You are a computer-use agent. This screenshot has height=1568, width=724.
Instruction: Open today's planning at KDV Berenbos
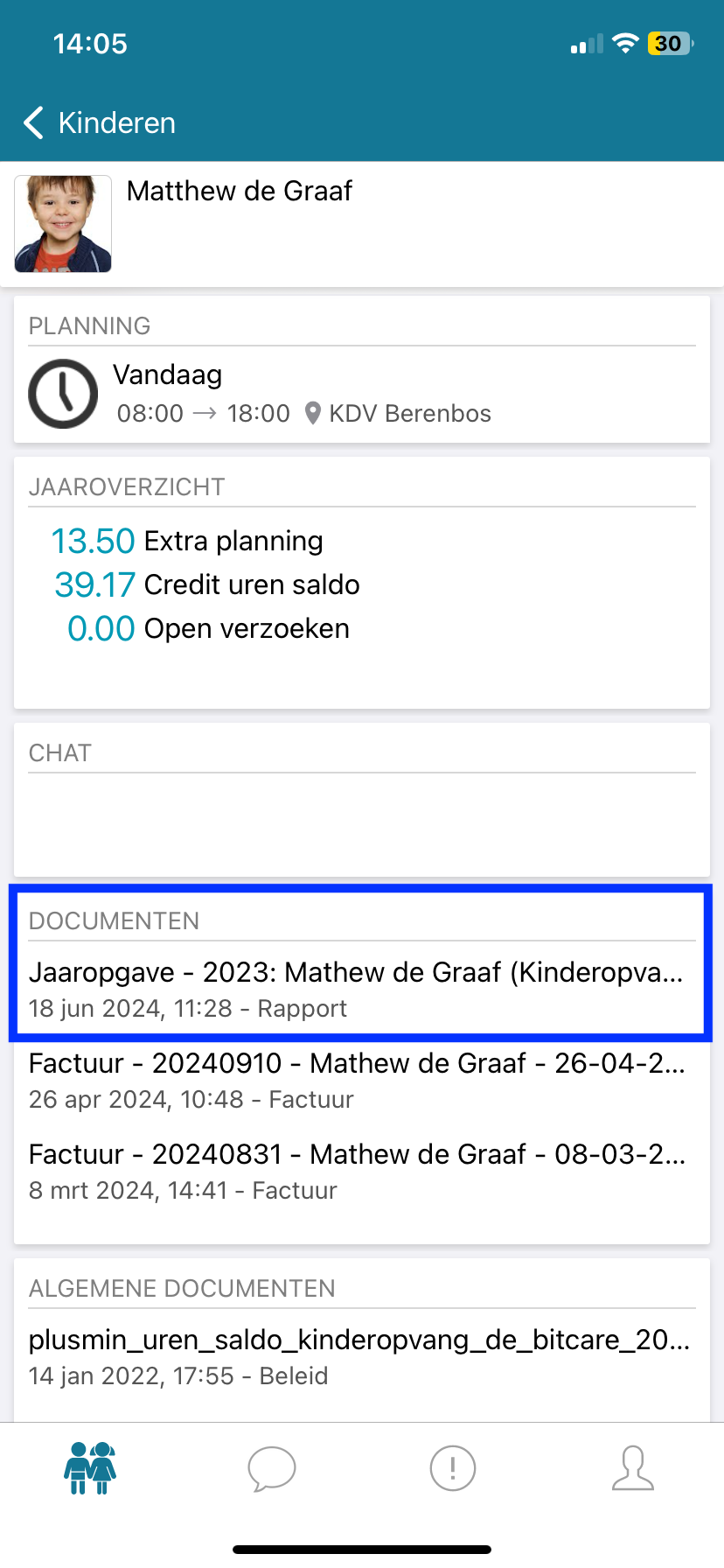(x=362, y=394)
